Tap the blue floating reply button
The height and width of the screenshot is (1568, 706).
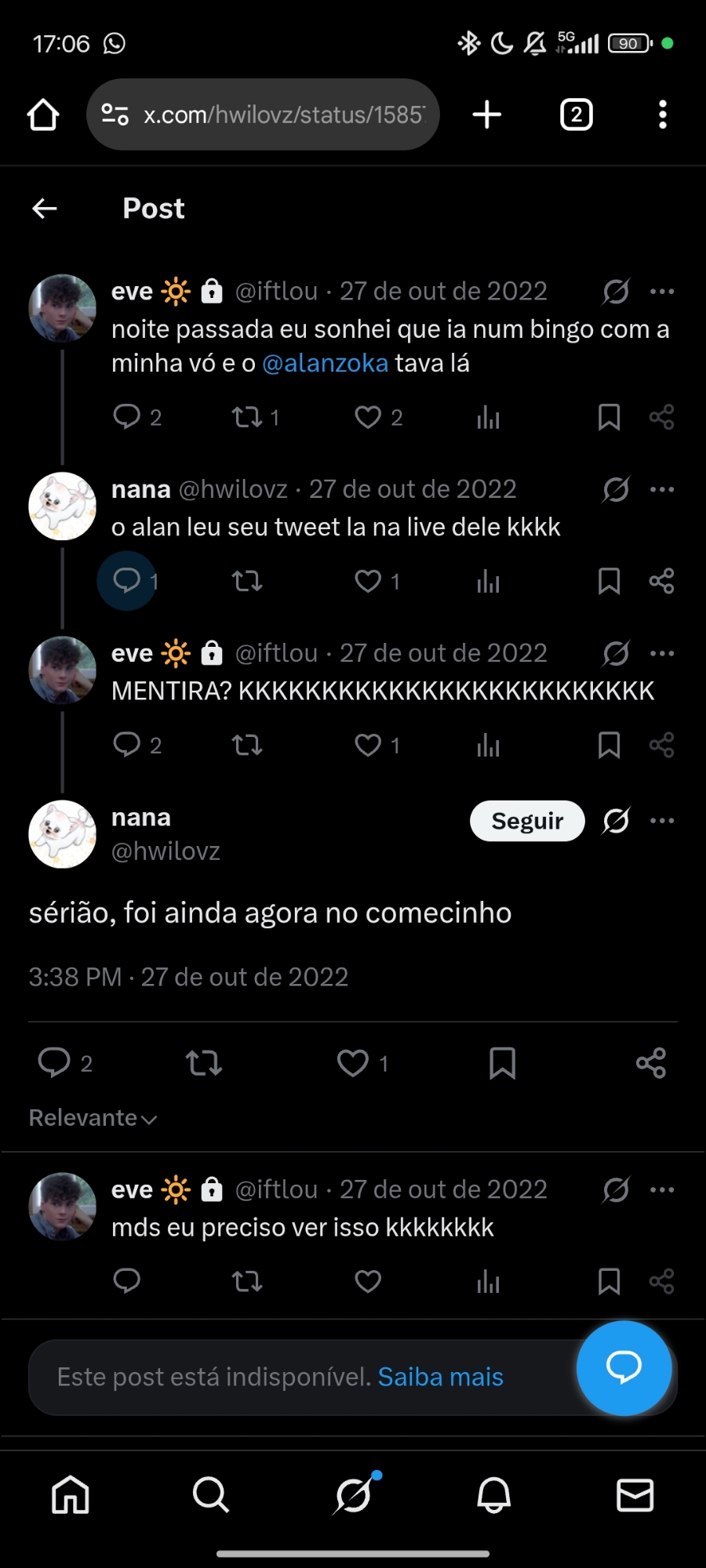[624, 1367]
